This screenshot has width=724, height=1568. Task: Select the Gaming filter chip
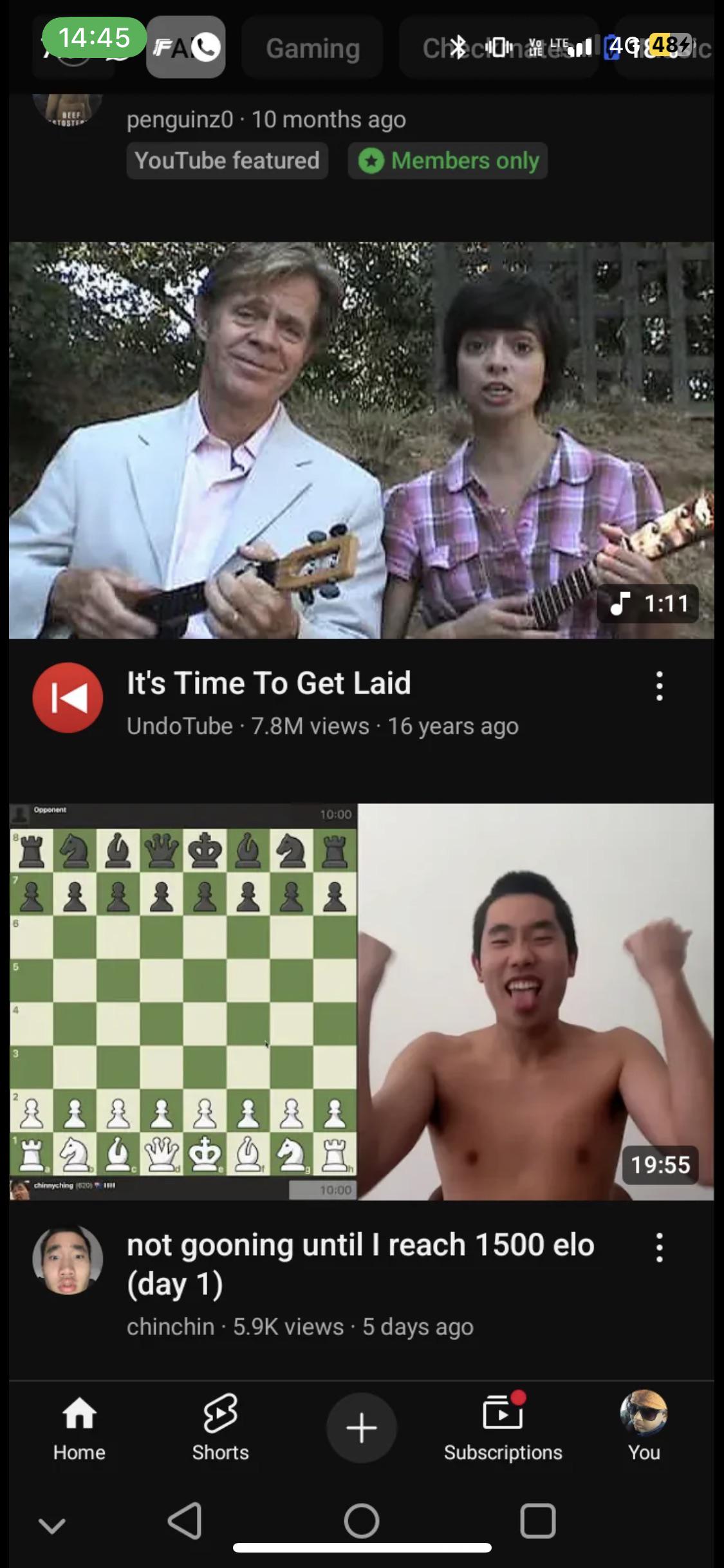pos(313,48)
